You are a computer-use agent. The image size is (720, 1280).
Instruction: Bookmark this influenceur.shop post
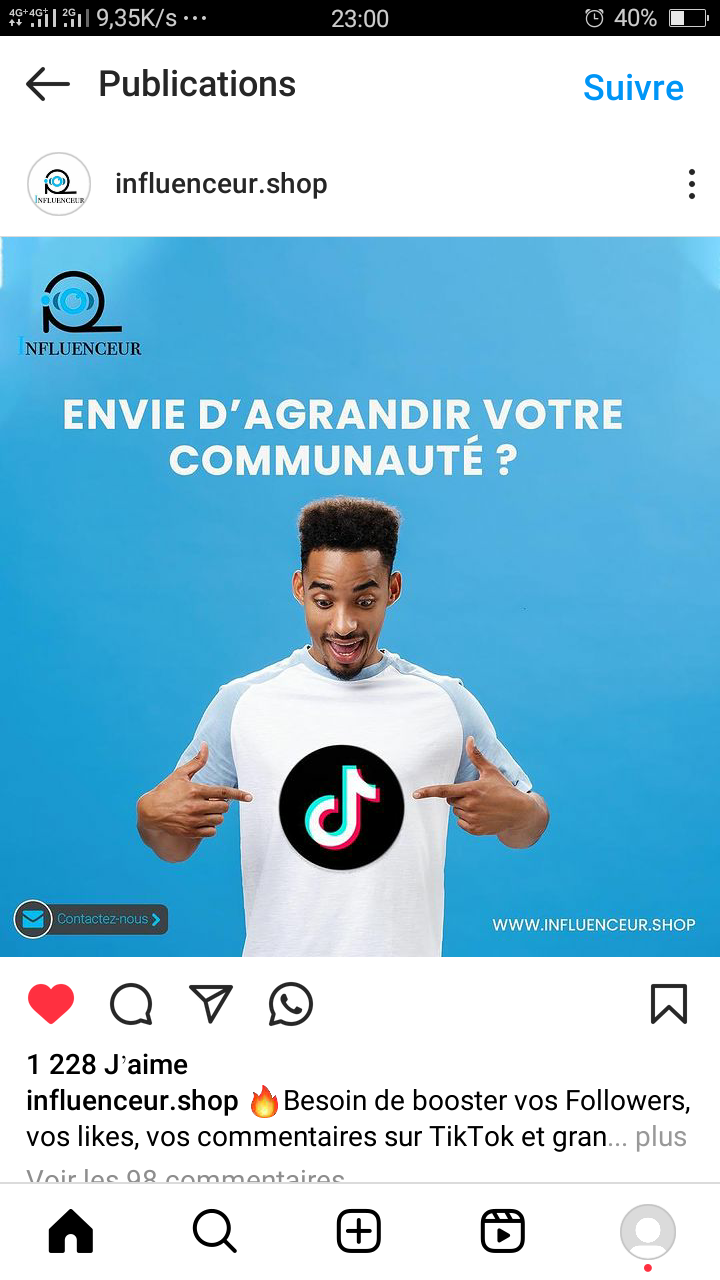tap(669, 1004)
